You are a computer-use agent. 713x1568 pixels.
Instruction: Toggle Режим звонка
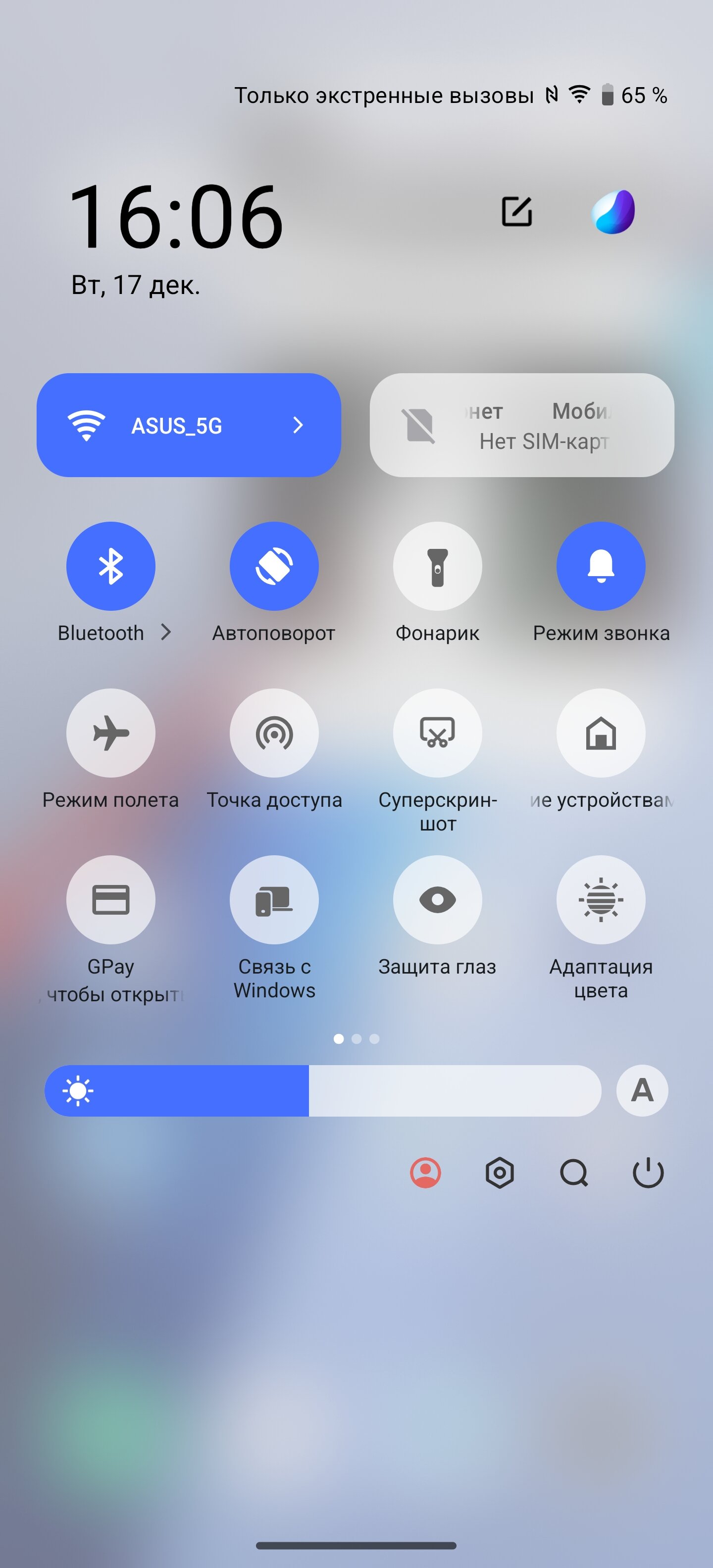[601, 566]
